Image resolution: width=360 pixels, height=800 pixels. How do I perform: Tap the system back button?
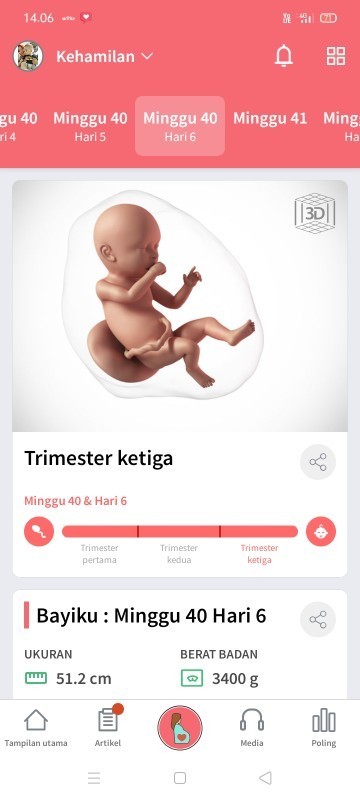click(x=265, y=778)
